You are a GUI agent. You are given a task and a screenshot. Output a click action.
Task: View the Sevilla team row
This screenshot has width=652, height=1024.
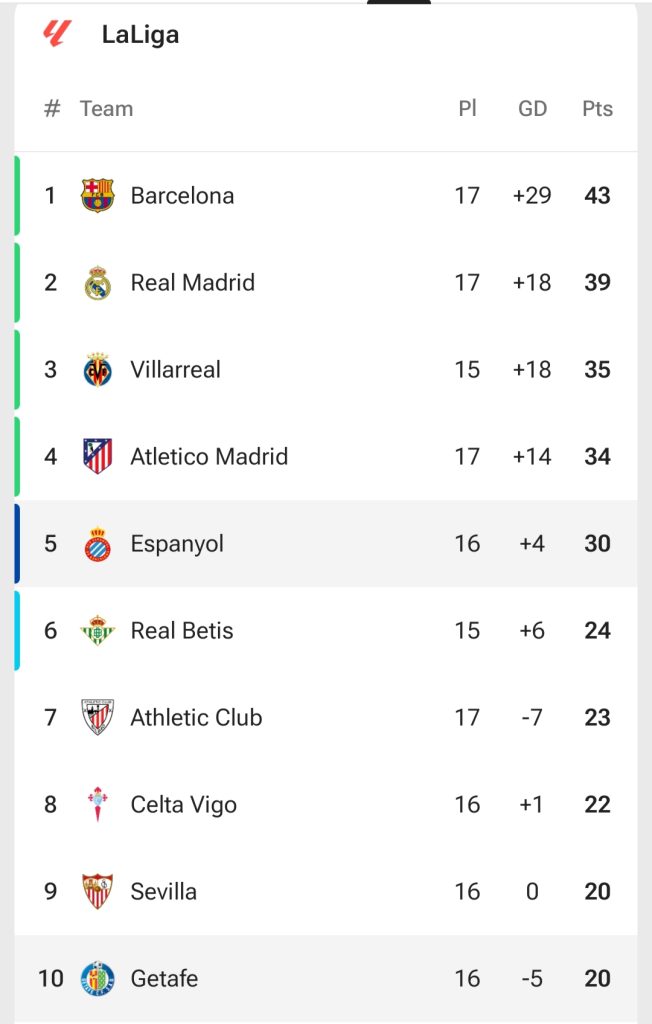164,892
